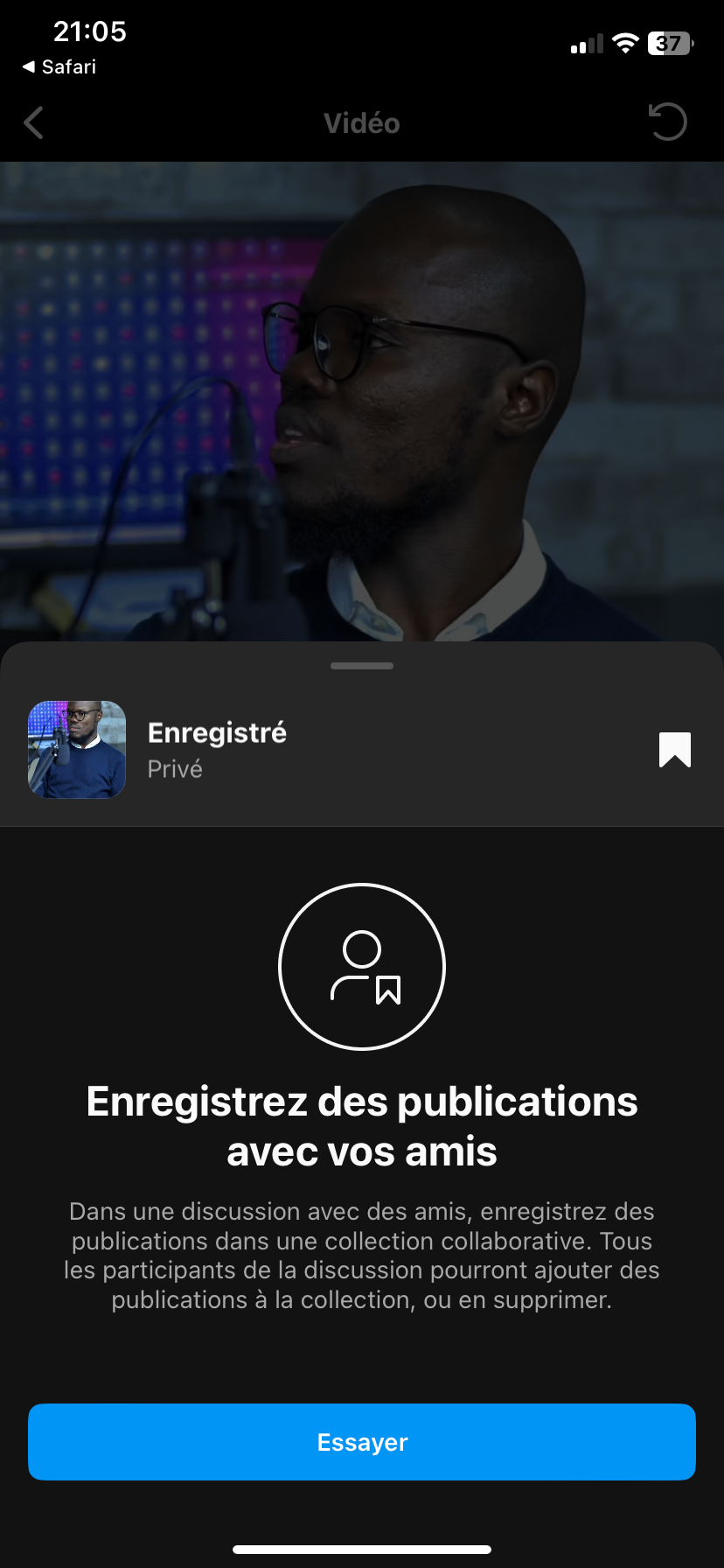
Task: Go back from the Vidéo screen
Action: coord(34,123)
